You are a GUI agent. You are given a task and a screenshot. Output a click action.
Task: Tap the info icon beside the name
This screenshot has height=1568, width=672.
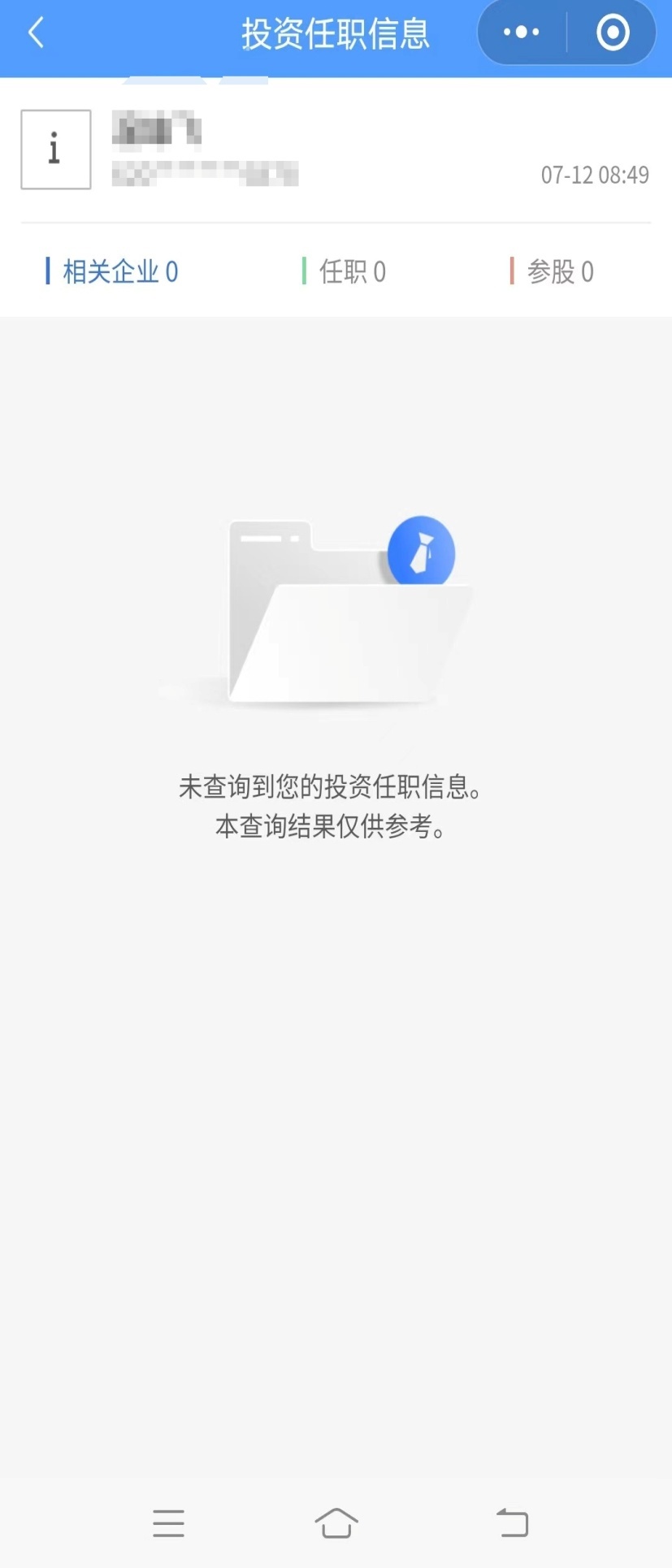click(56, 149)
